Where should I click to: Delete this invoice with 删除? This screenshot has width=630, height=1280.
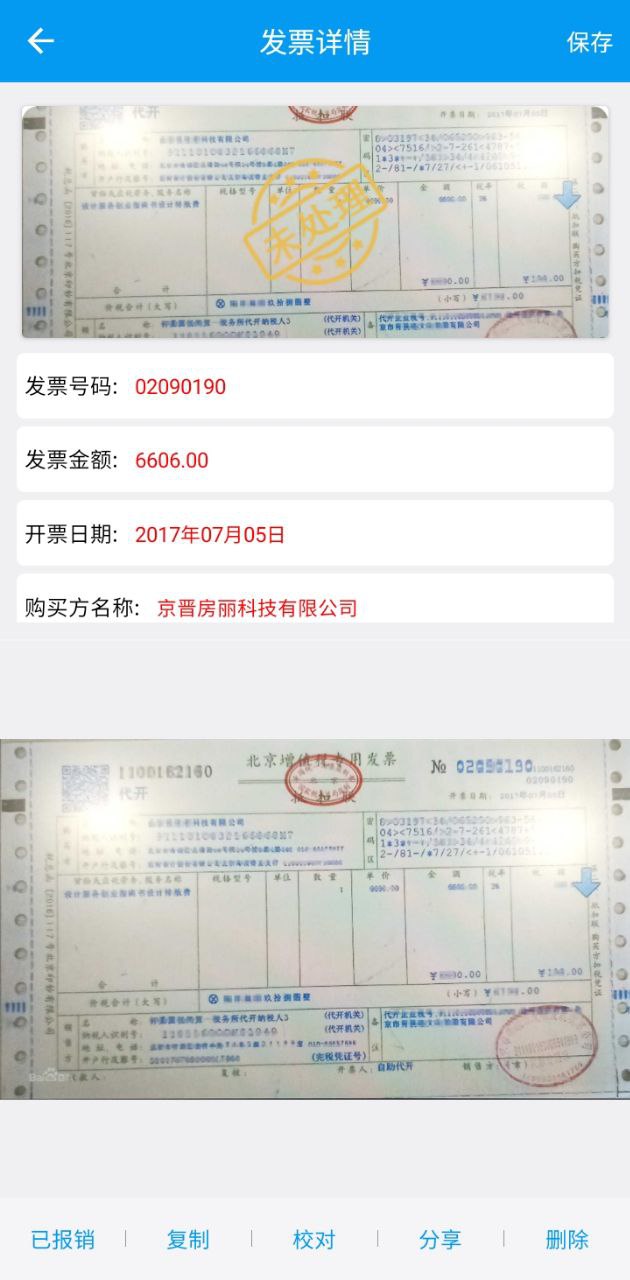pyautogui.click(x=567, y=1240)
